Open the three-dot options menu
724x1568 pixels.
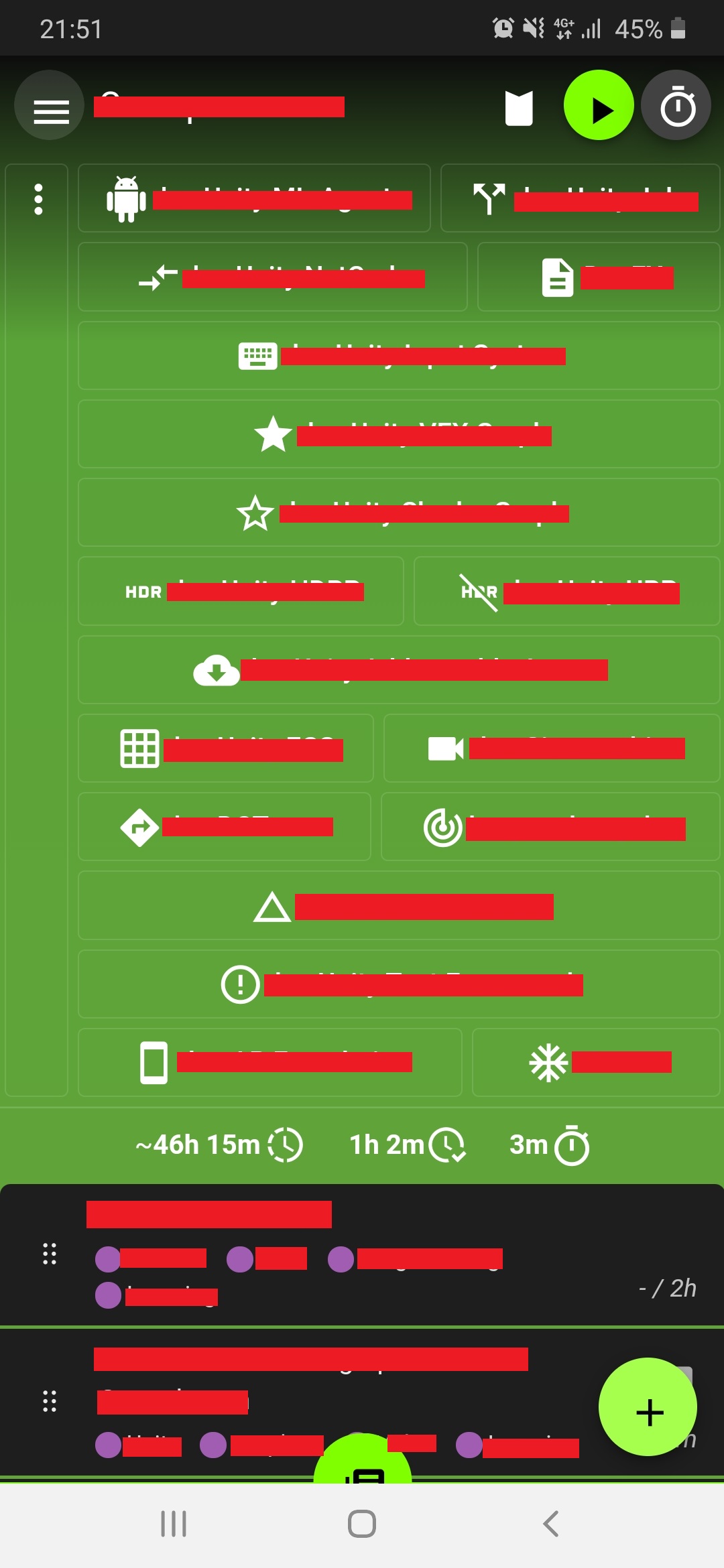[39, 198]
